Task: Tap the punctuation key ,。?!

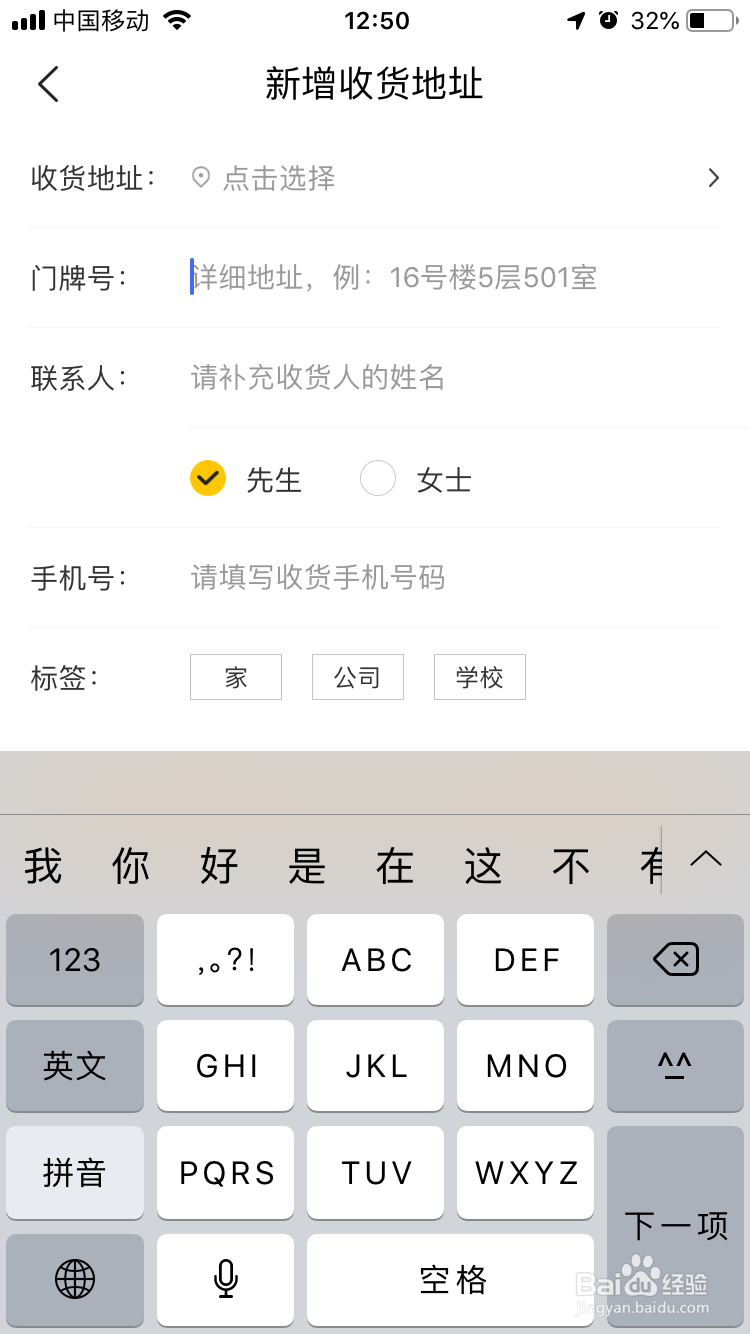Action: pos(225,960)
